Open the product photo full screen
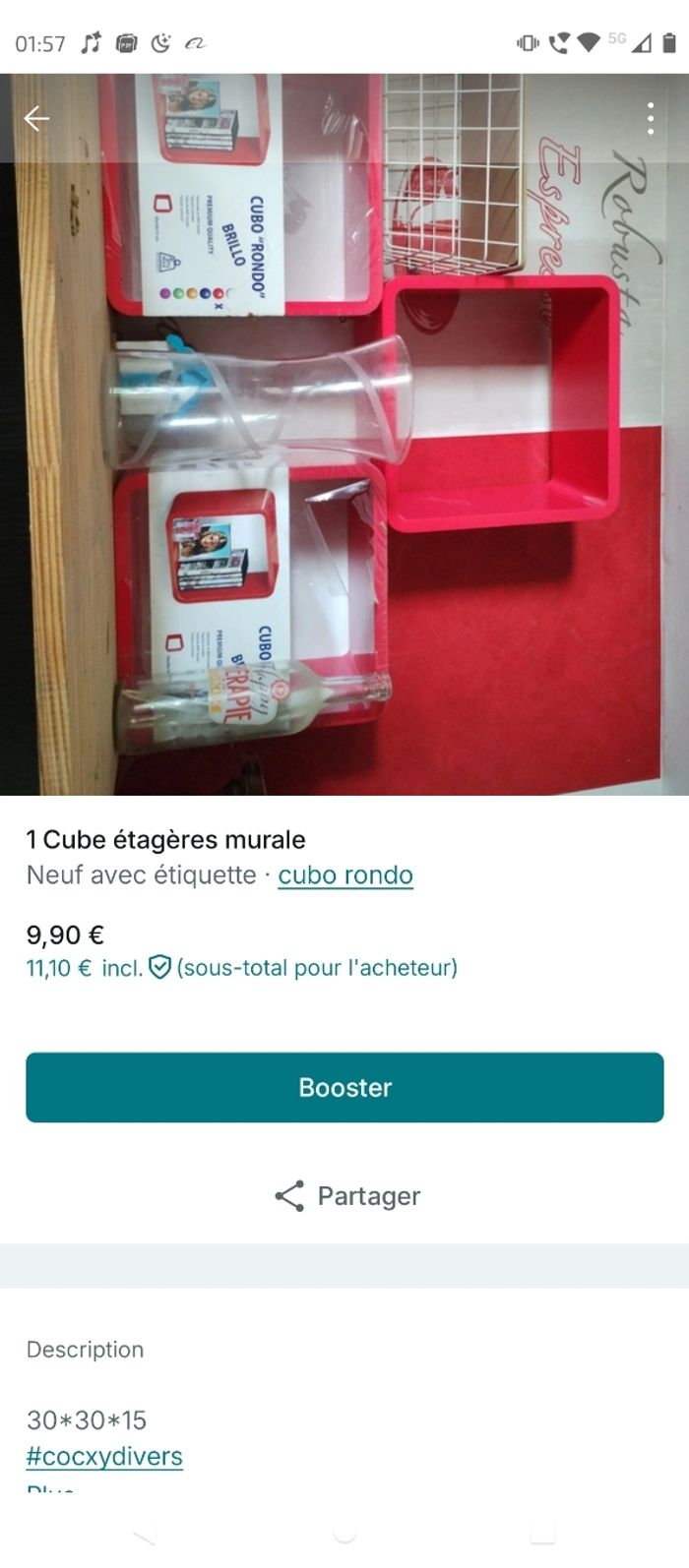The image size is (689, 1568). 344,472
